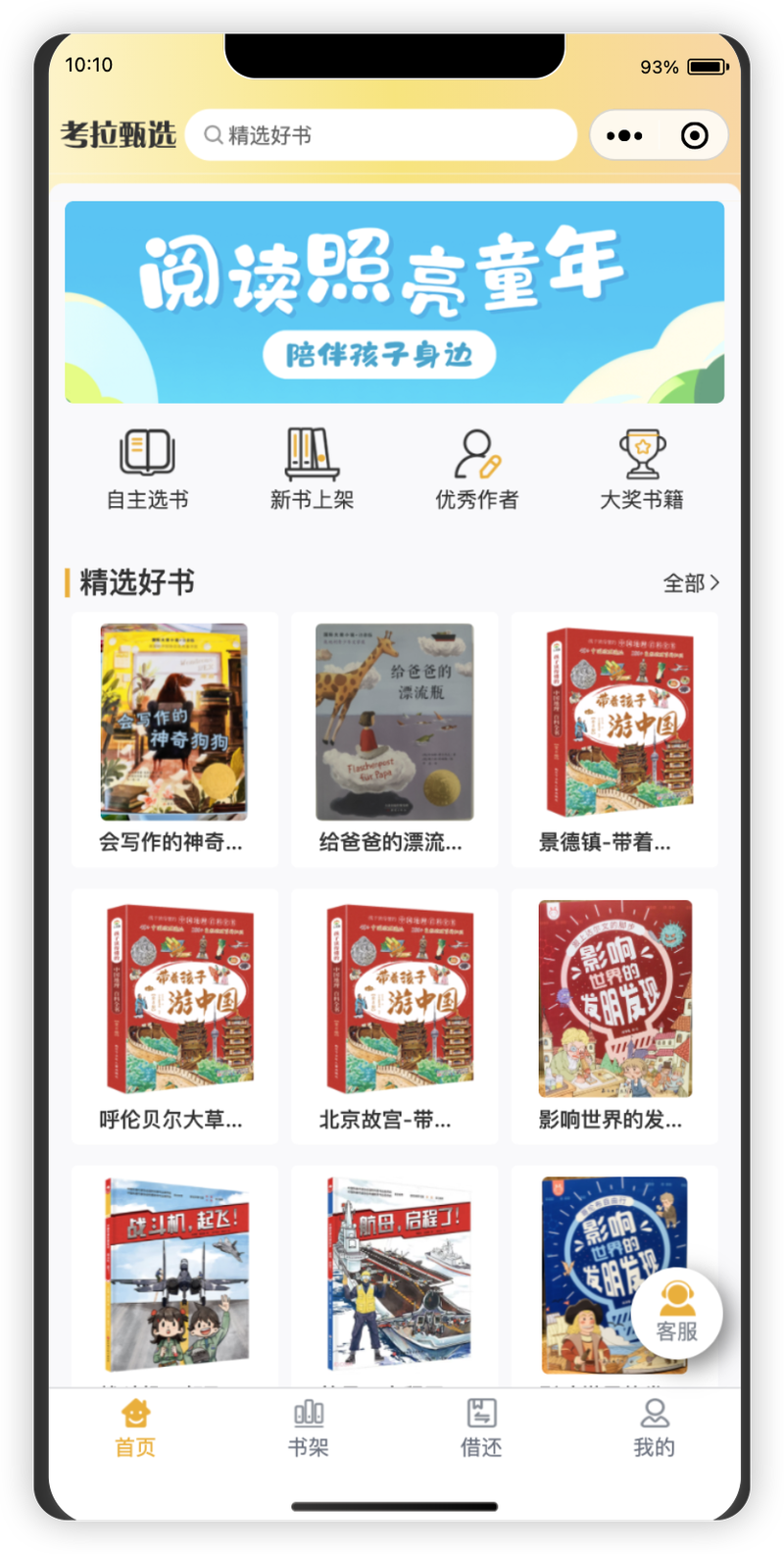Image resolution: width=784 pixels, height=1554 pixels.
Task: Select the 景德镇 book card
Action: [x=614, y=739]
